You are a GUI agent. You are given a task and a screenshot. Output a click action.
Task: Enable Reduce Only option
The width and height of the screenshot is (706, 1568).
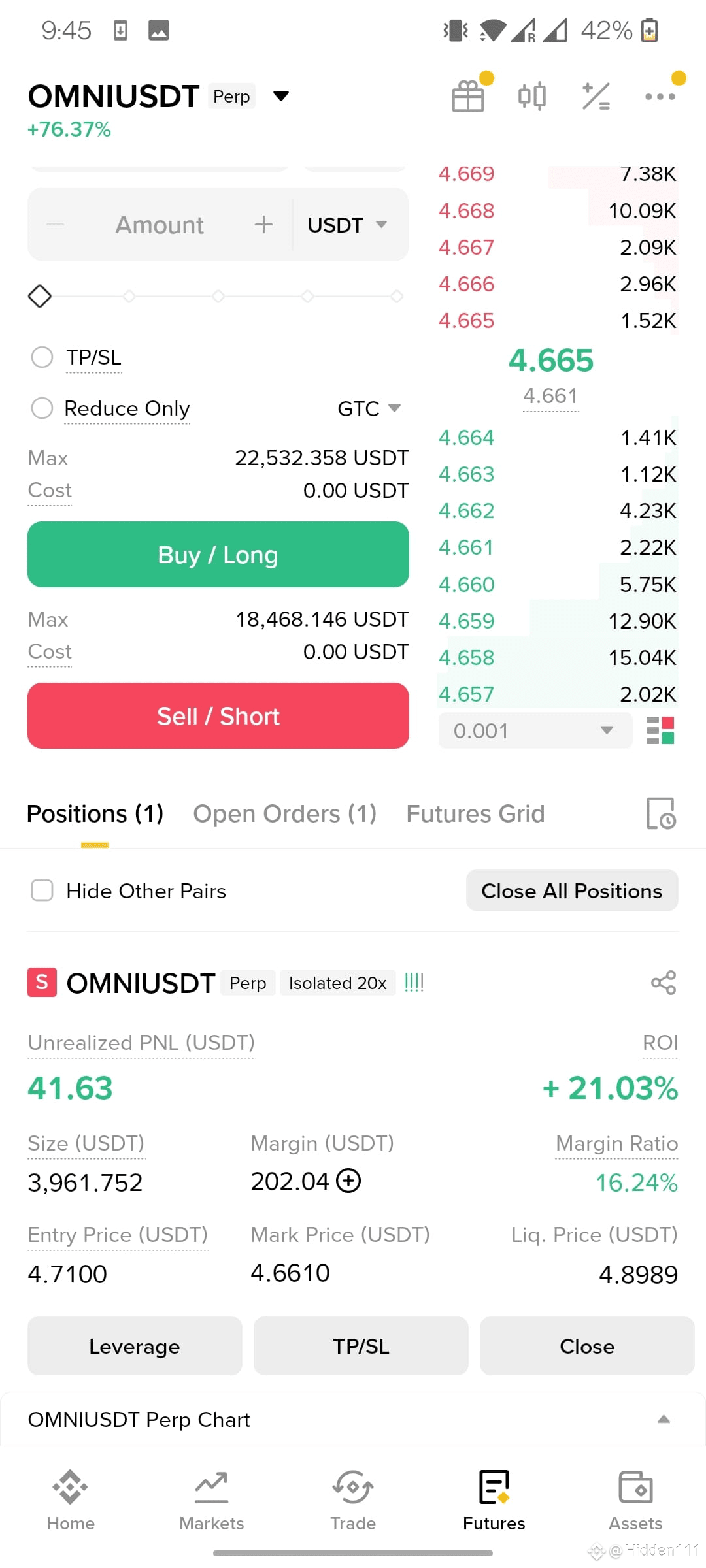tap(42, 408)
